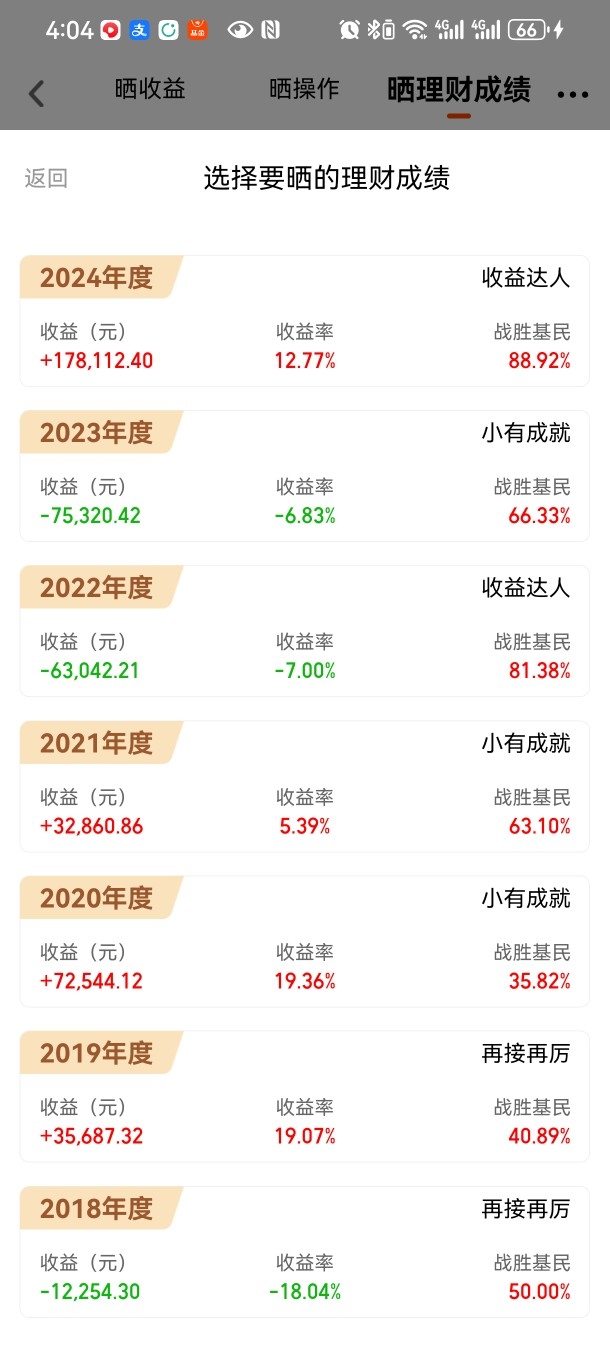Select the 晒理财成绩 tab
The width and height of the screenshot is (610, 1350).
click(x=459, y=90)
